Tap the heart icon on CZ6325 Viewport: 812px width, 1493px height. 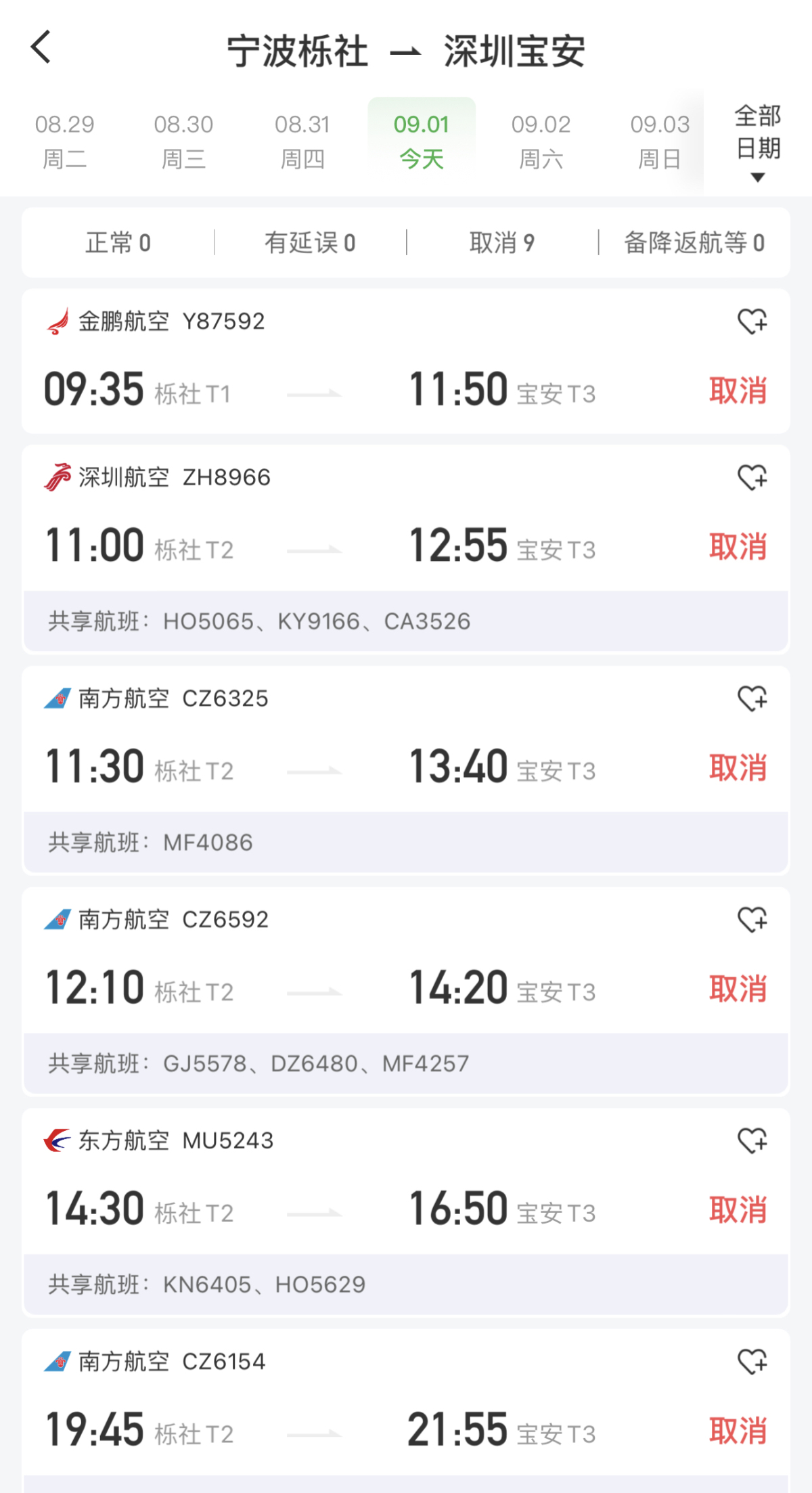752,698
